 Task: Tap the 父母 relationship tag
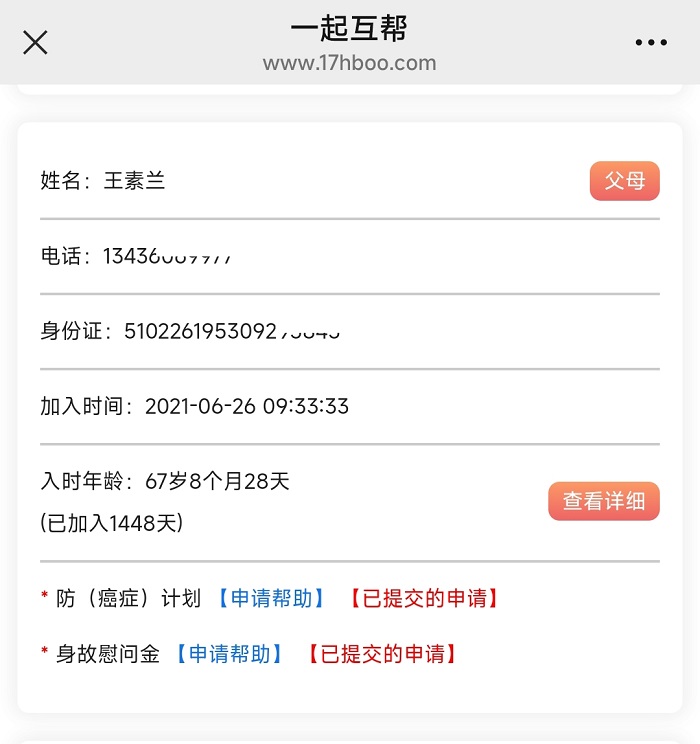click(624, 181)
